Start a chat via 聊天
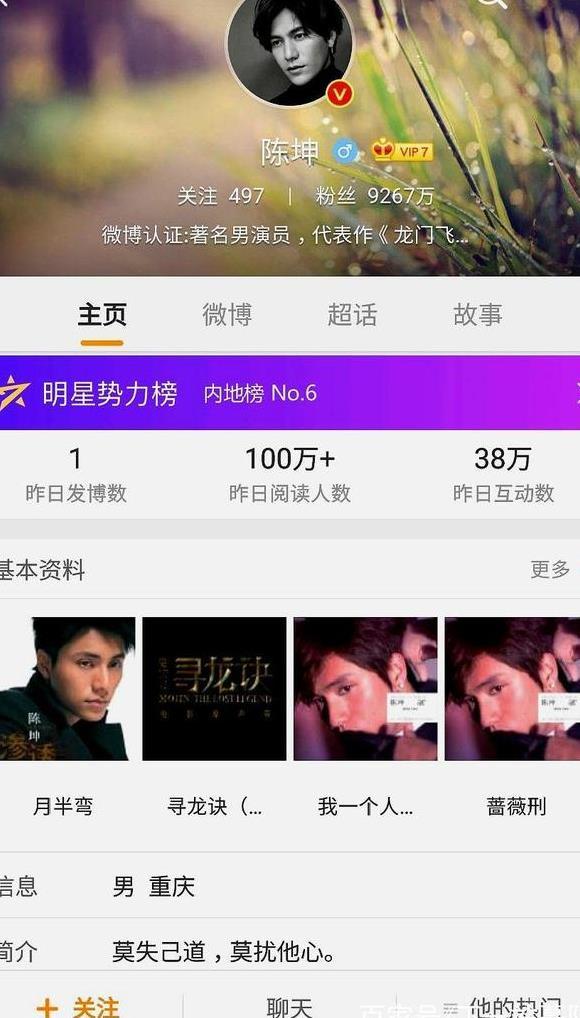Image resolution: width=580 pixels, height=1018 pixels. 290,1006
